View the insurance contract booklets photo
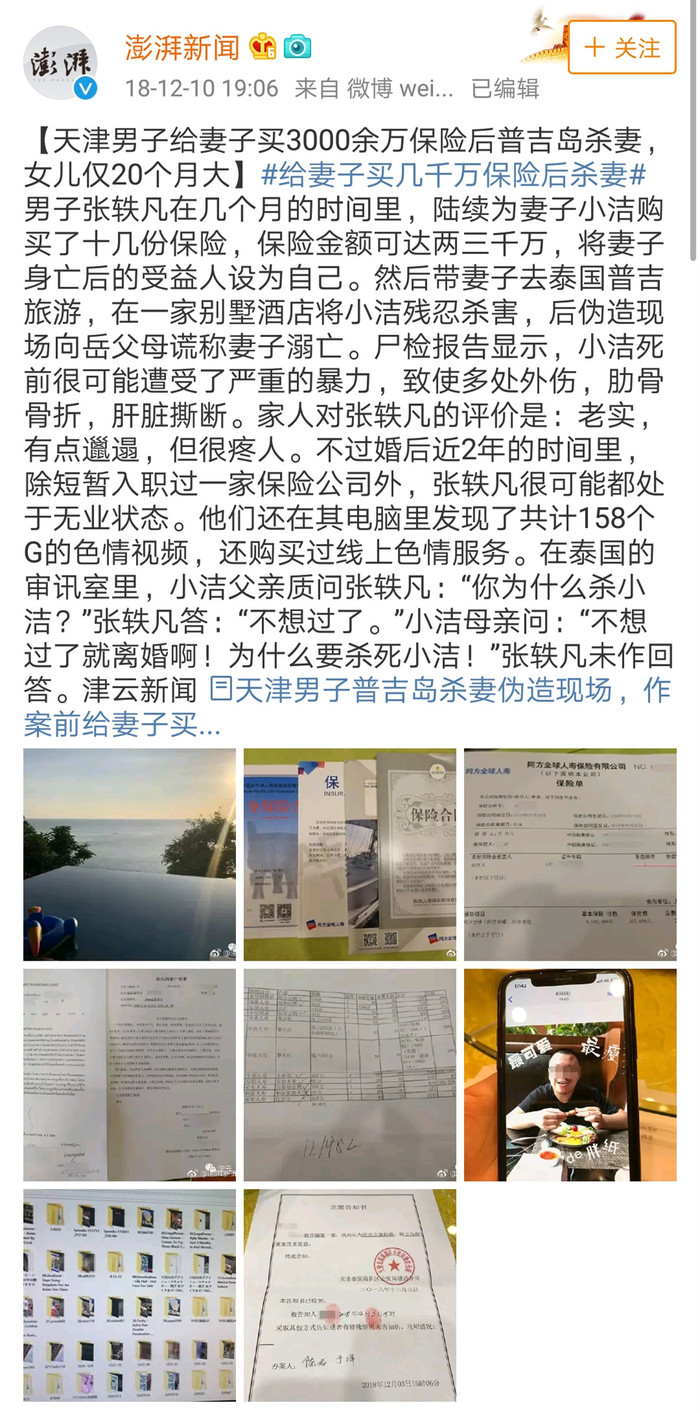Screen dimensions: 700x1413 tap(350, 855)
